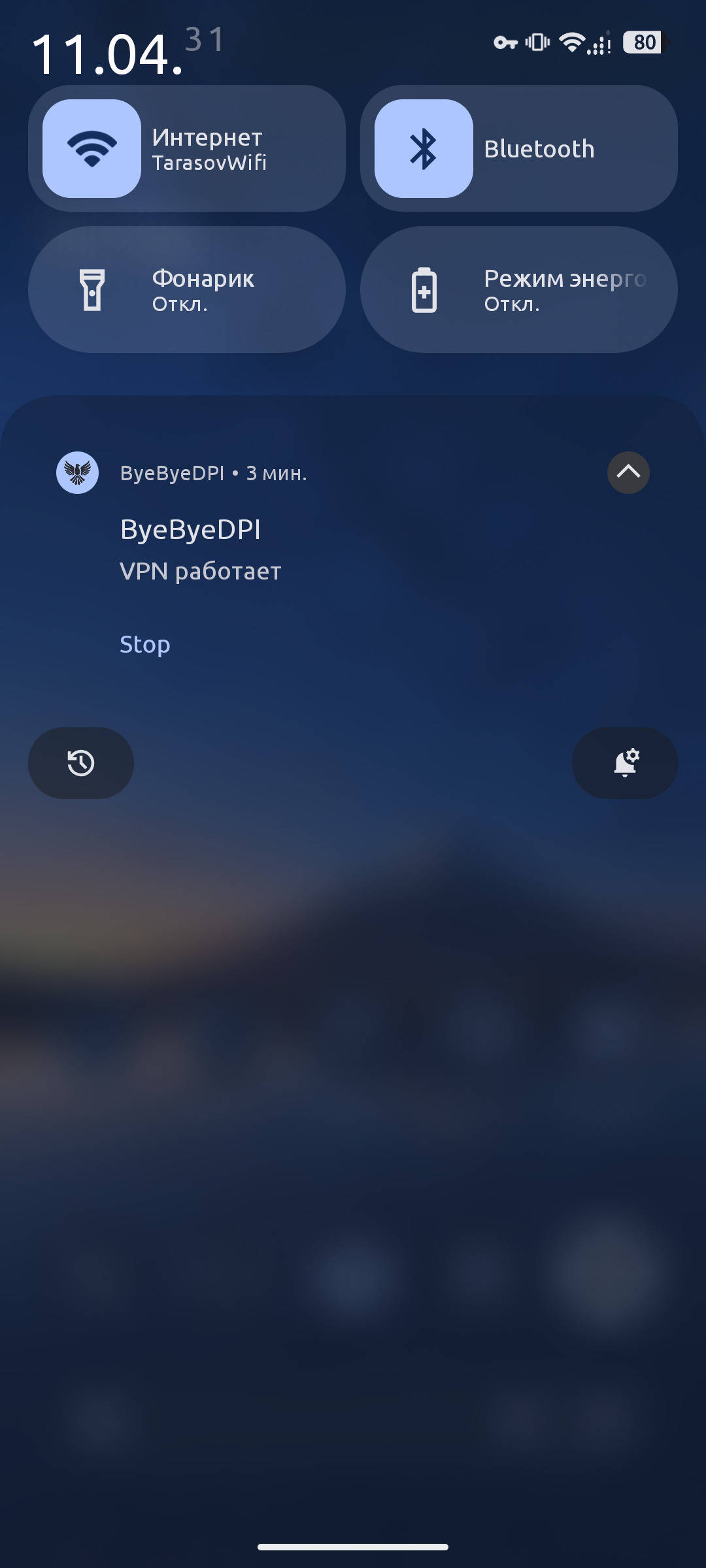The image size is (706, 1568).
Task: Tap Stop in the ByeByeDPI notification
Action: tap(145, 645)
